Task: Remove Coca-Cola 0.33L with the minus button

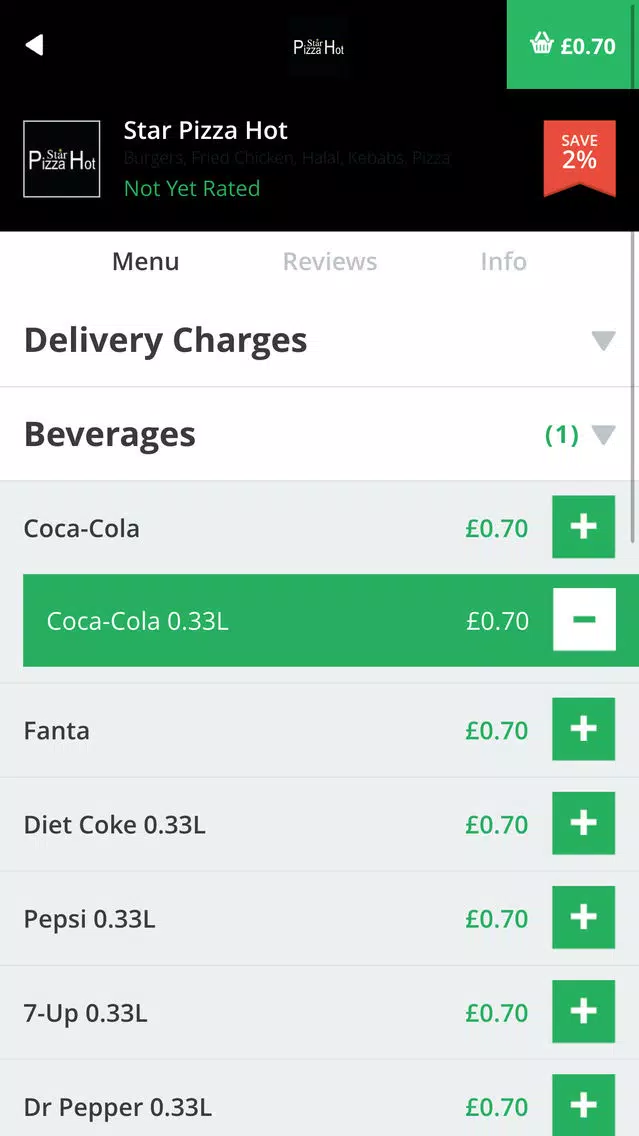Action: (x=584, y=619)
